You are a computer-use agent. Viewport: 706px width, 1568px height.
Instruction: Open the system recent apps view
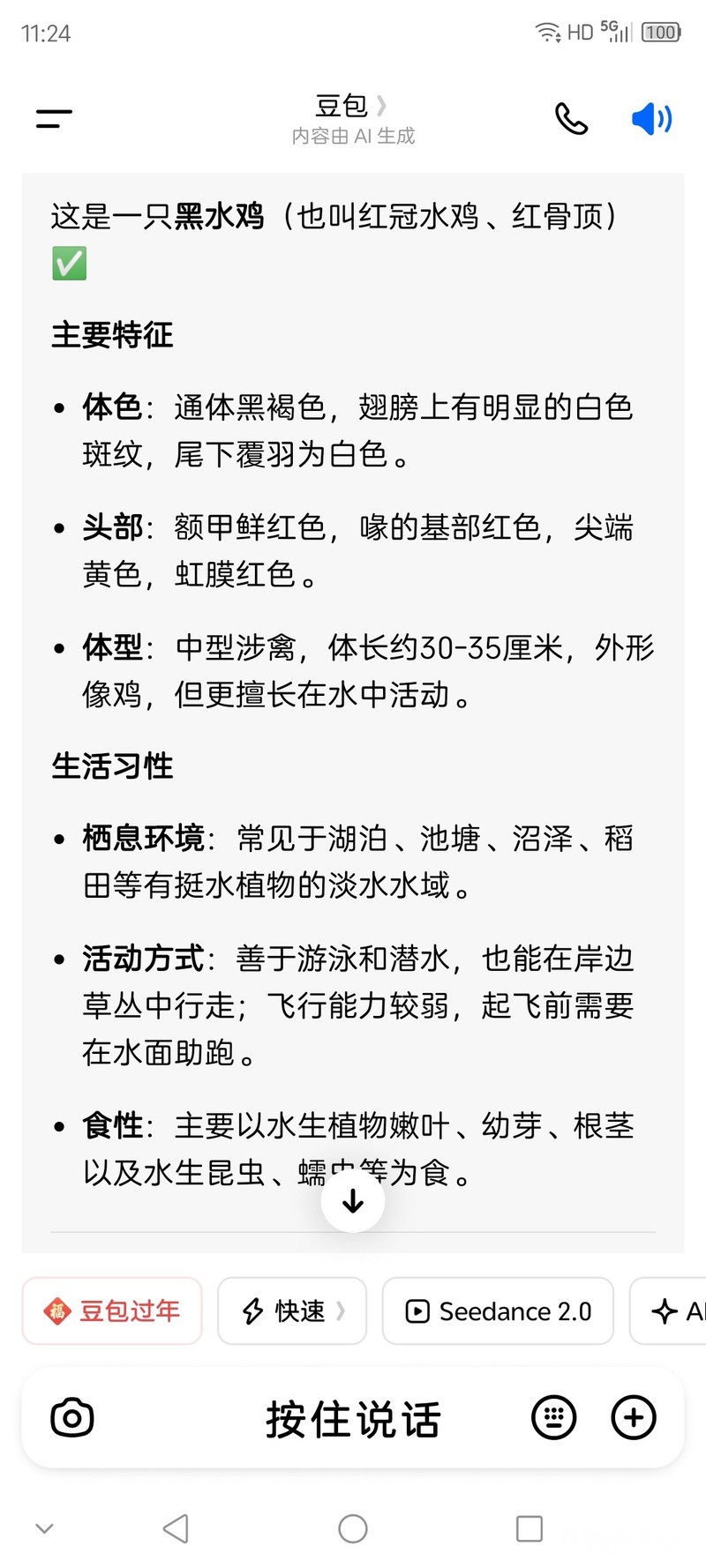(529, 1528)
